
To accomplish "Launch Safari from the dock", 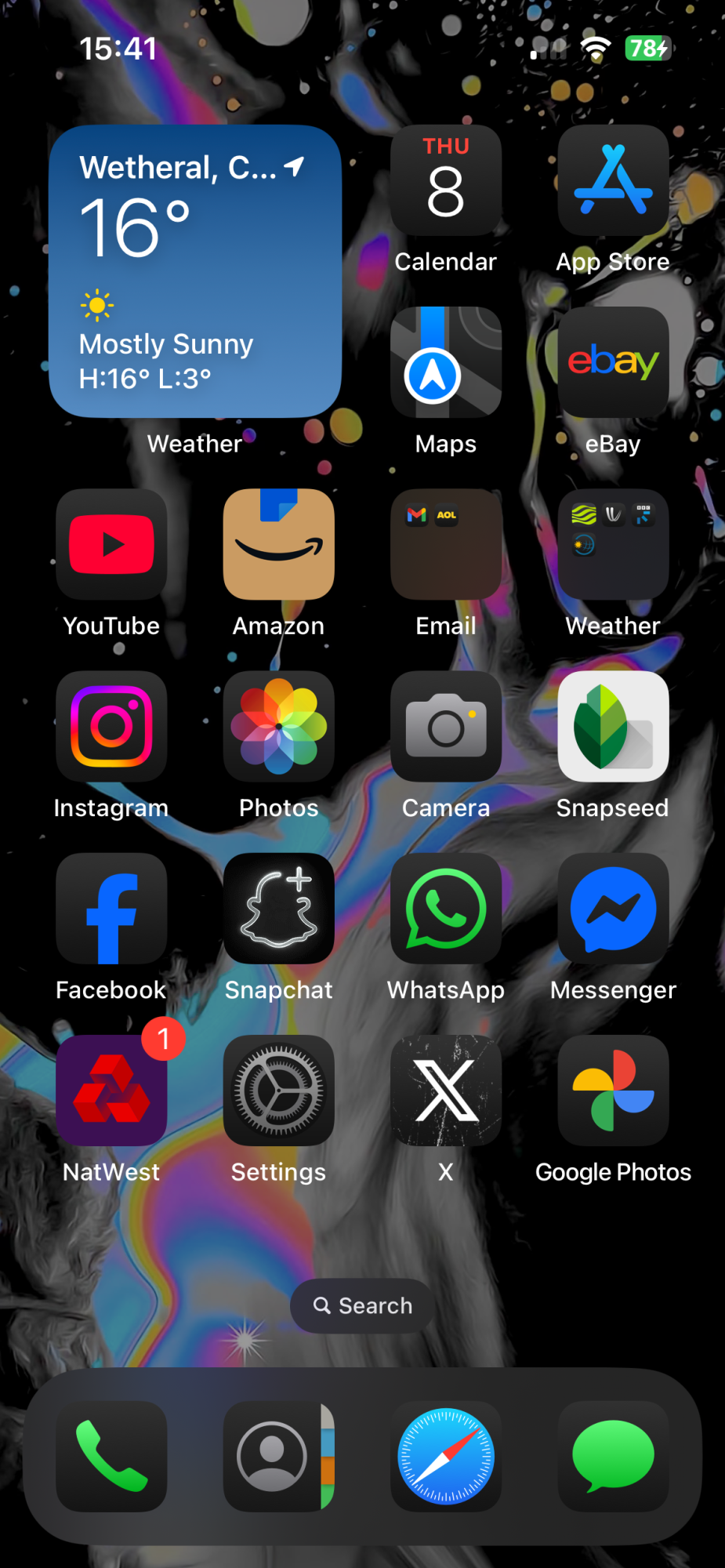I will coord(446,1456).
